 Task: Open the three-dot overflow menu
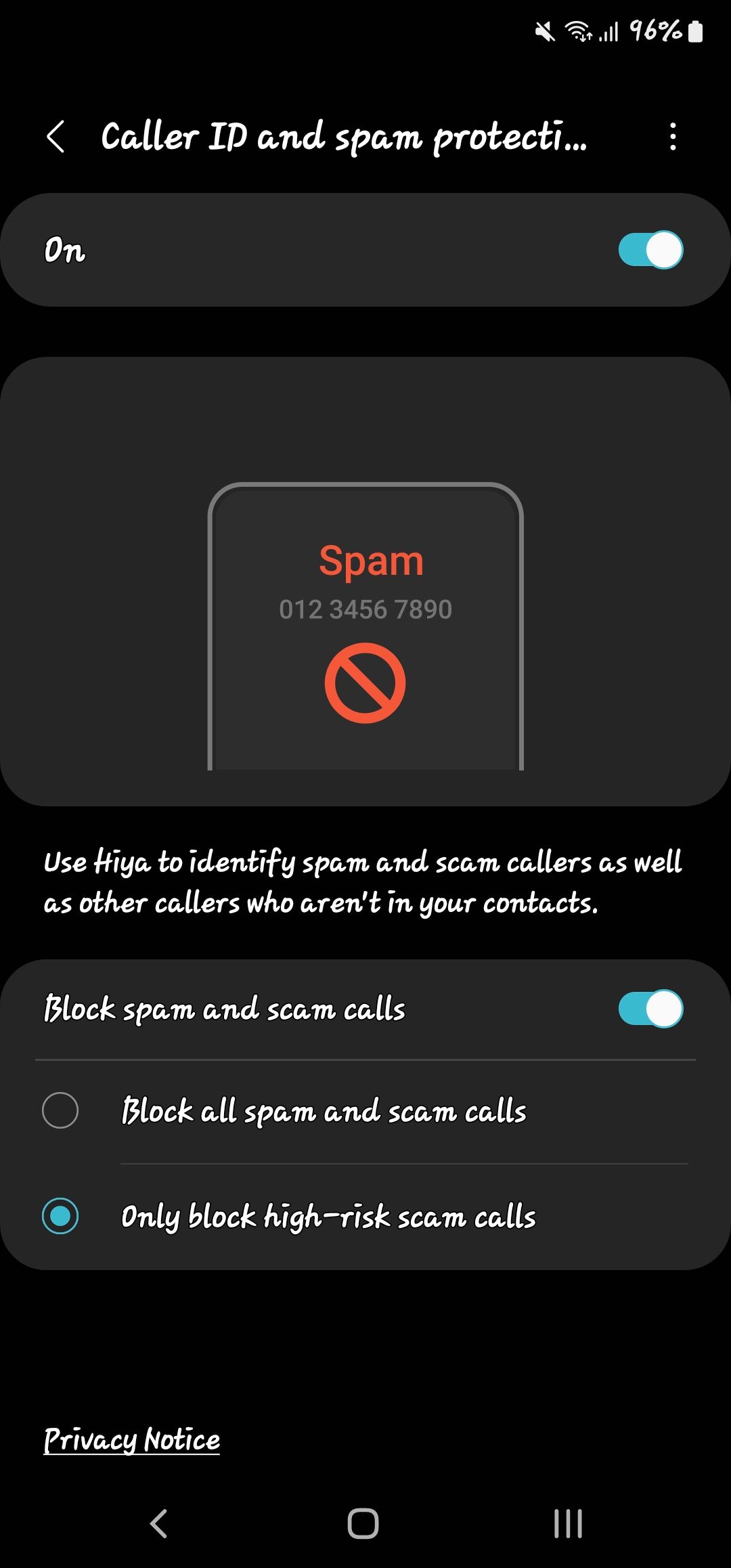pos(672,137)
